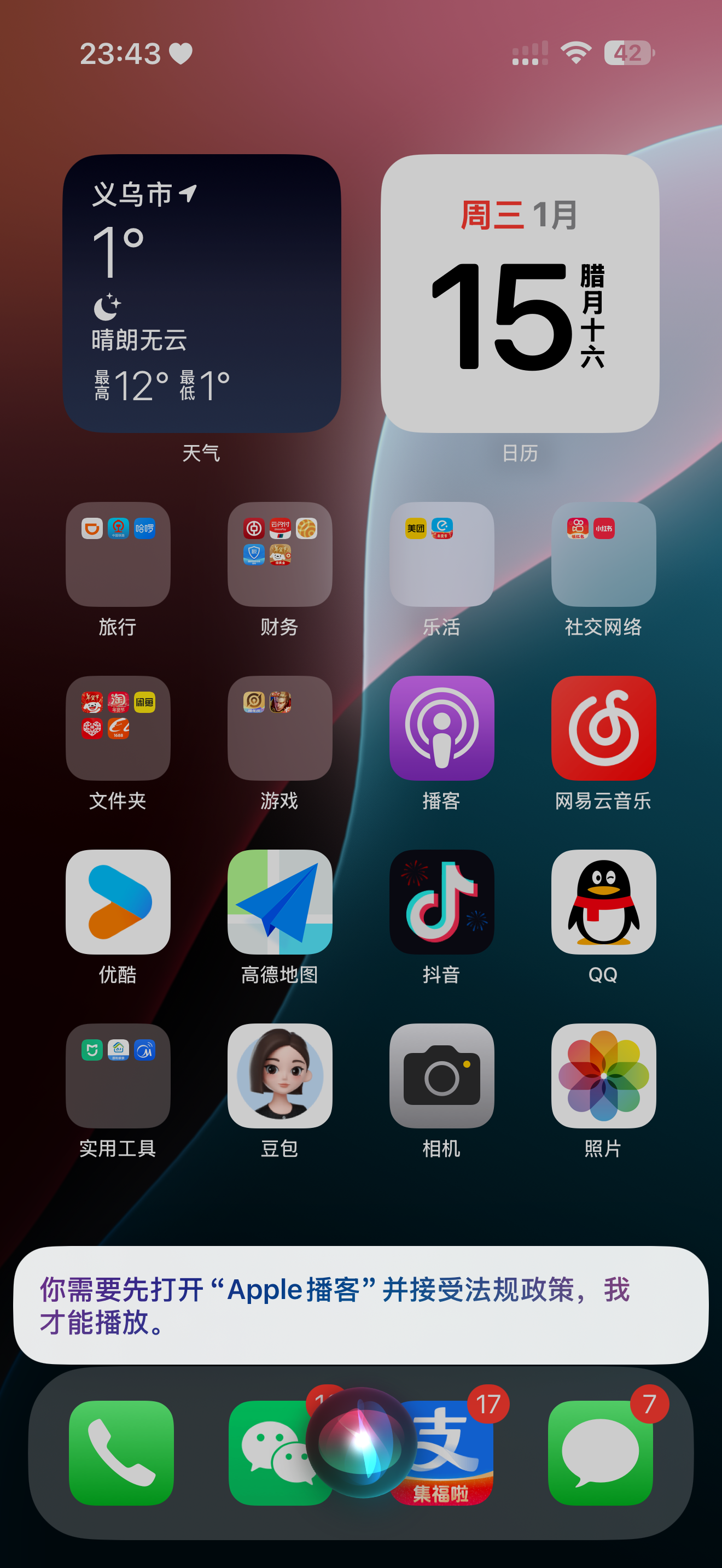
Task: Open the 日历 calendar widget
Action: pyautogui.click(x=519, y=293)
